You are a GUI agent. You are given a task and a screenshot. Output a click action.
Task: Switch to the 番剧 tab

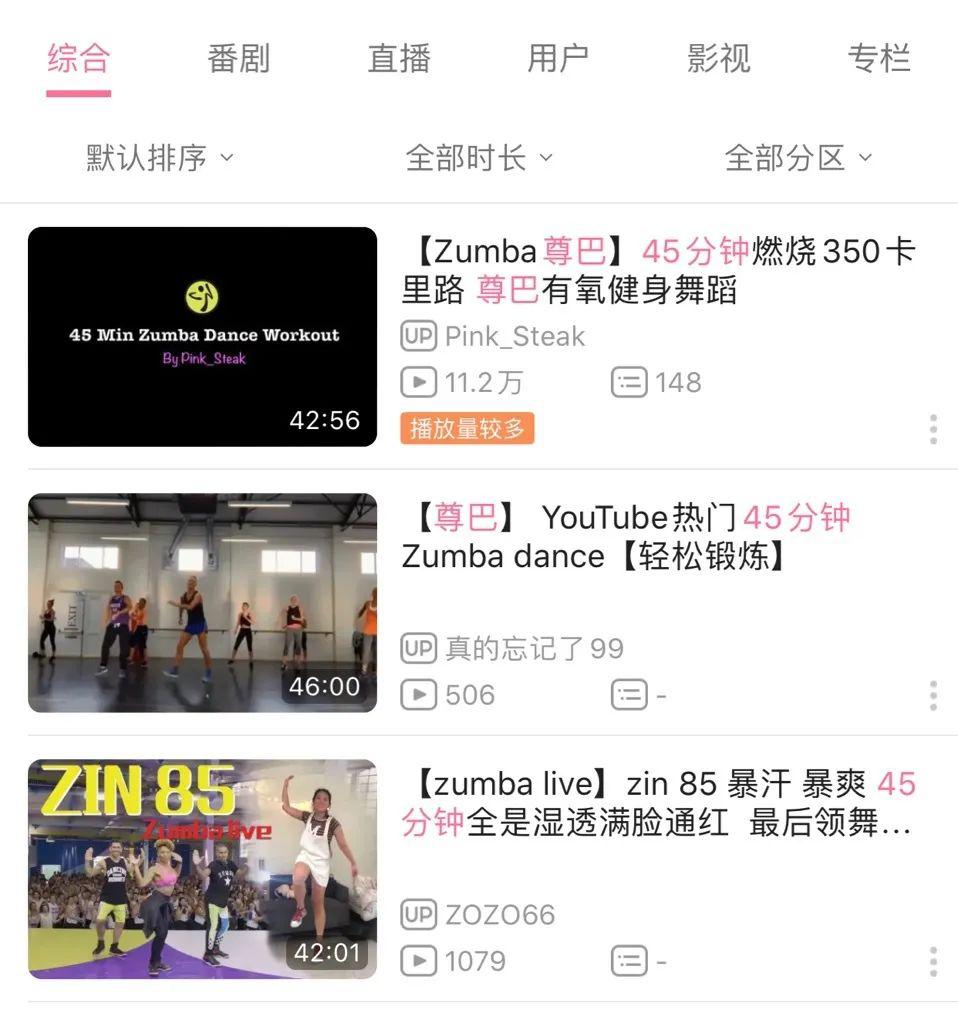(238, 57)
